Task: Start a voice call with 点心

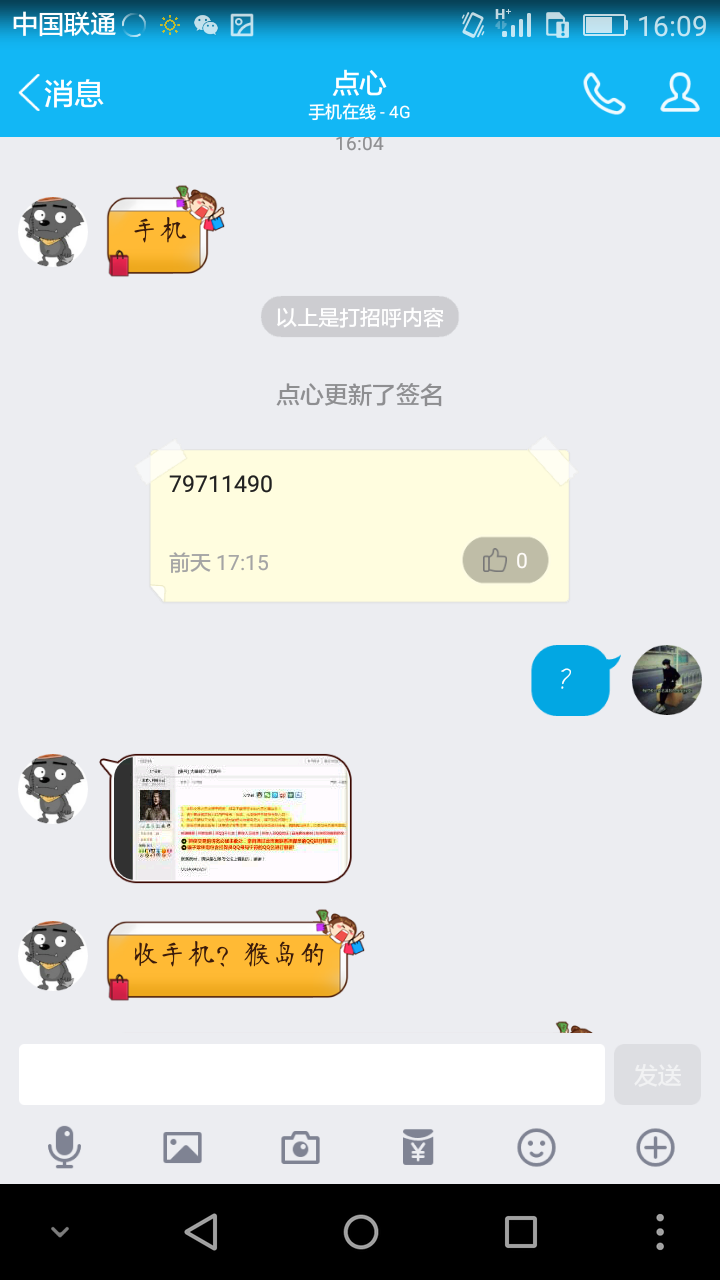Action: click(x=604, y=93)
